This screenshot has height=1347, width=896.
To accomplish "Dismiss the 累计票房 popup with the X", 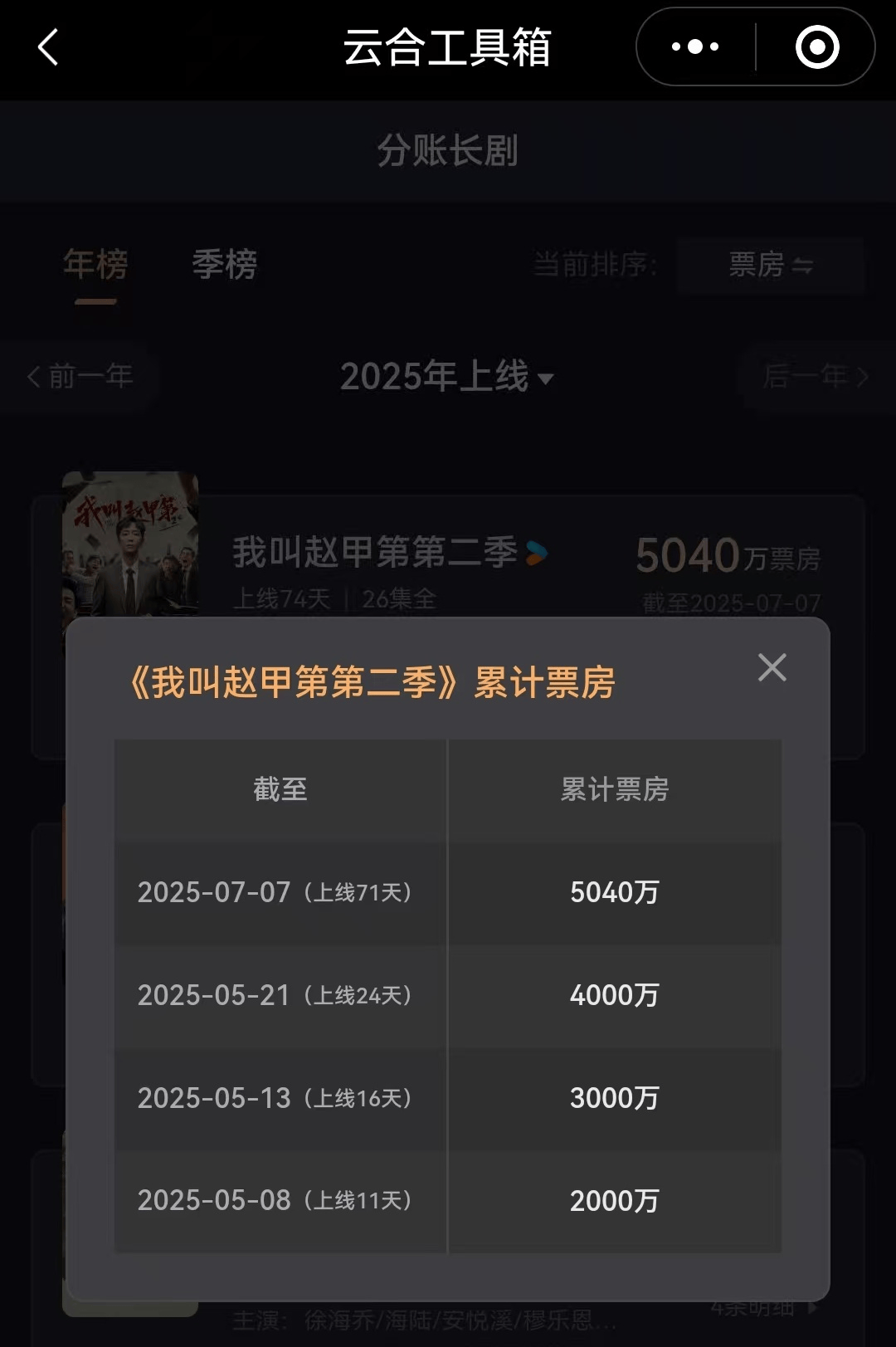I will point(772,667).
